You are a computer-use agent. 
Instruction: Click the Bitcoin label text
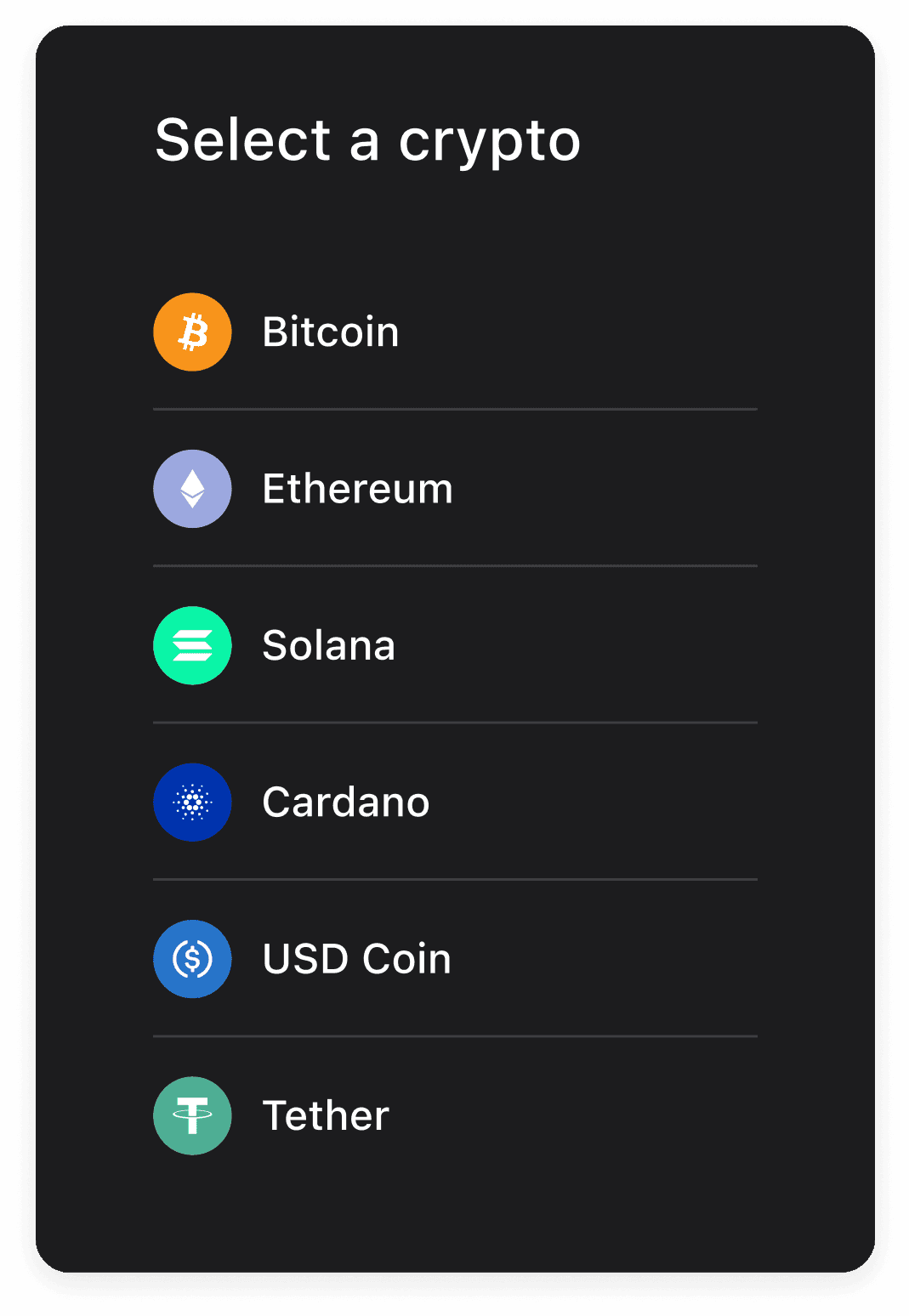331,332
